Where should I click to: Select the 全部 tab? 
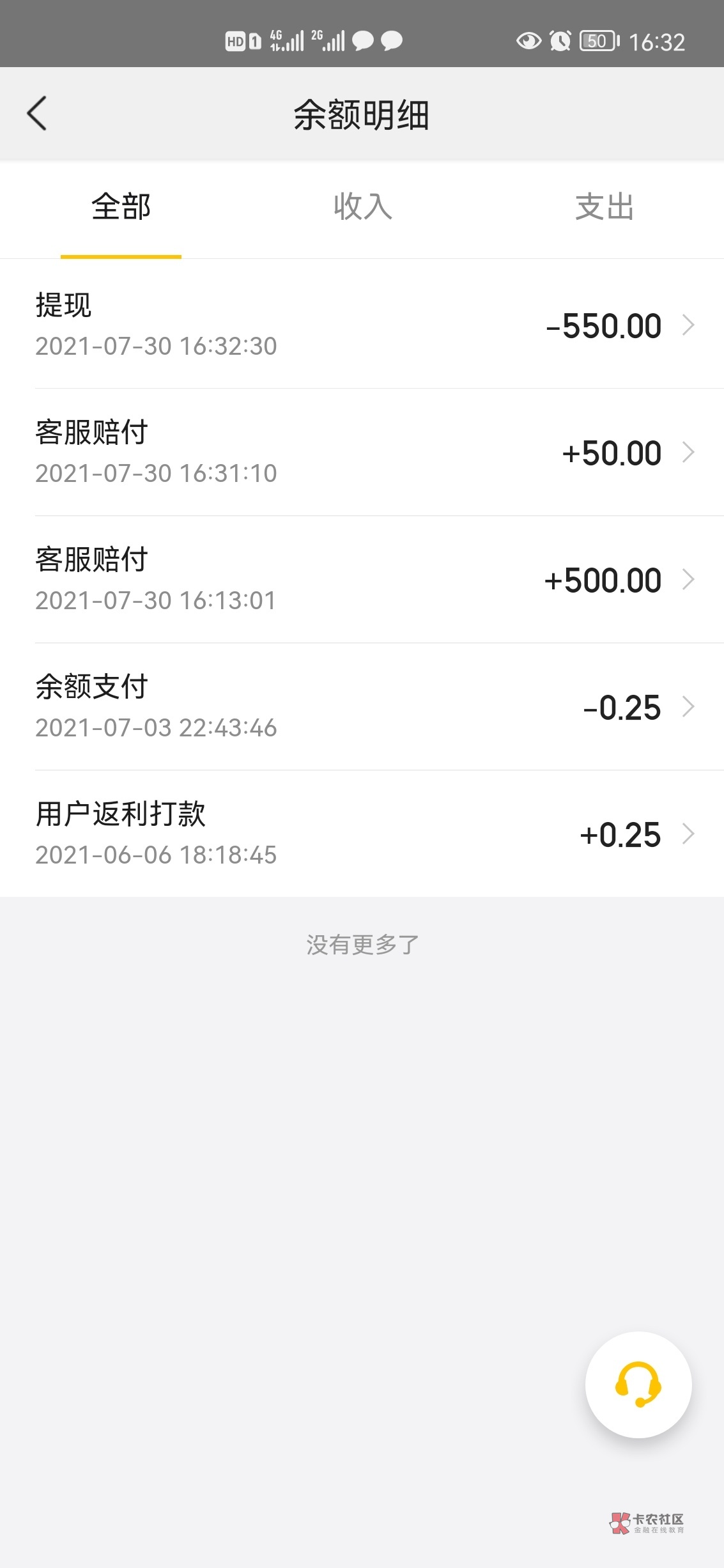point(121,207)
